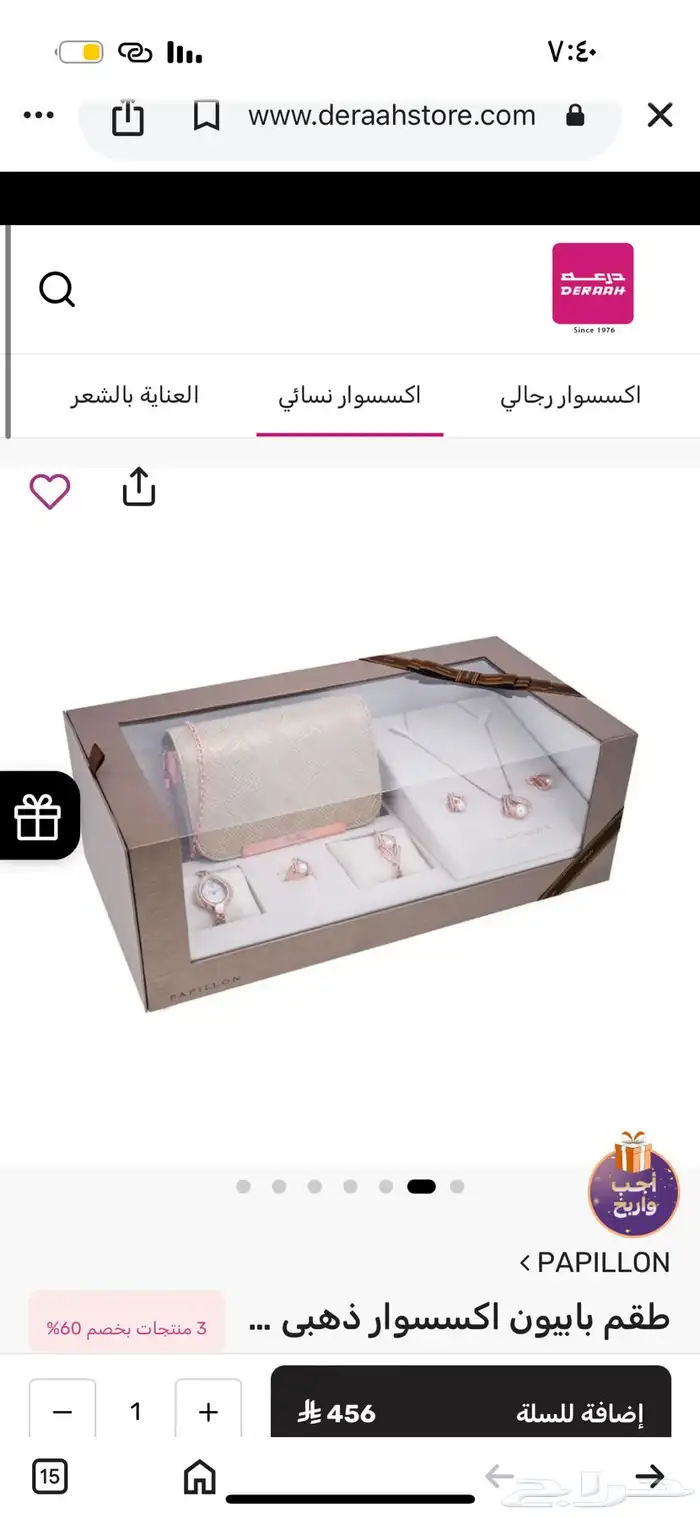
Task: Open the gift rewards side button
Action: pos(38,815)
